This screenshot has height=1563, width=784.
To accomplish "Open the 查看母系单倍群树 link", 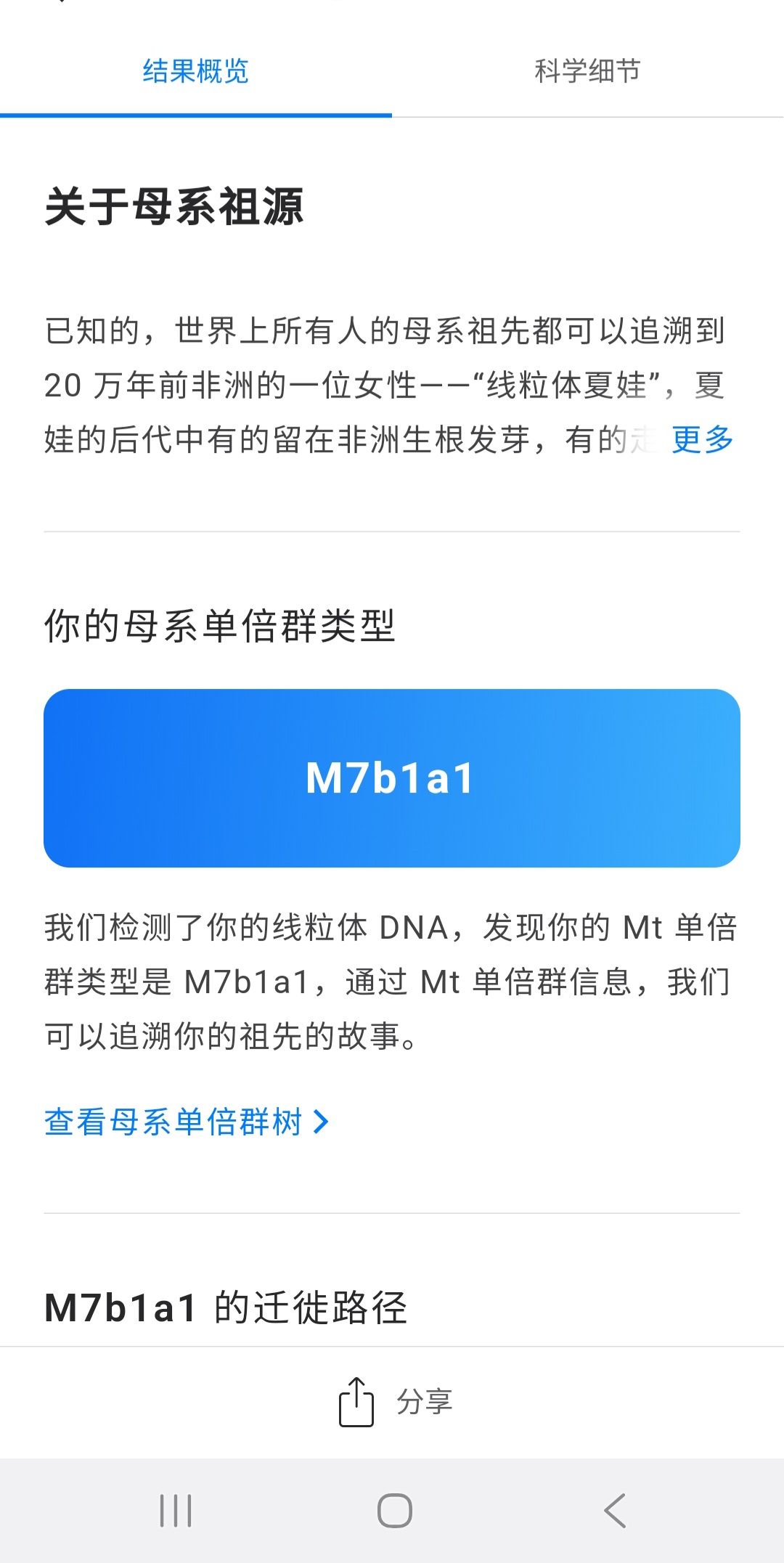I will pyautogui.click(x=187, y=1122).
